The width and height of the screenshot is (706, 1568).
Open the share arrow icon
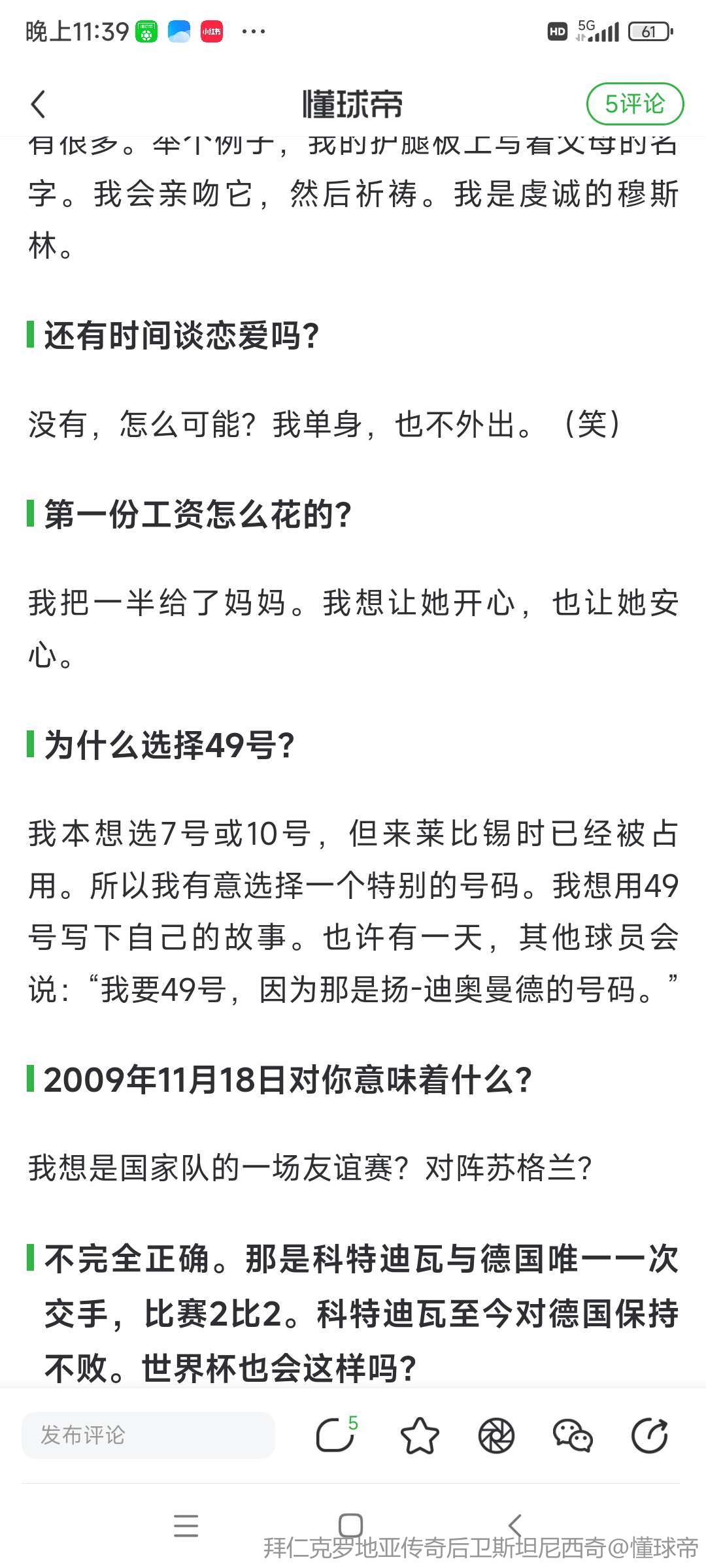pyautogui.click(x=649, y=1435)
